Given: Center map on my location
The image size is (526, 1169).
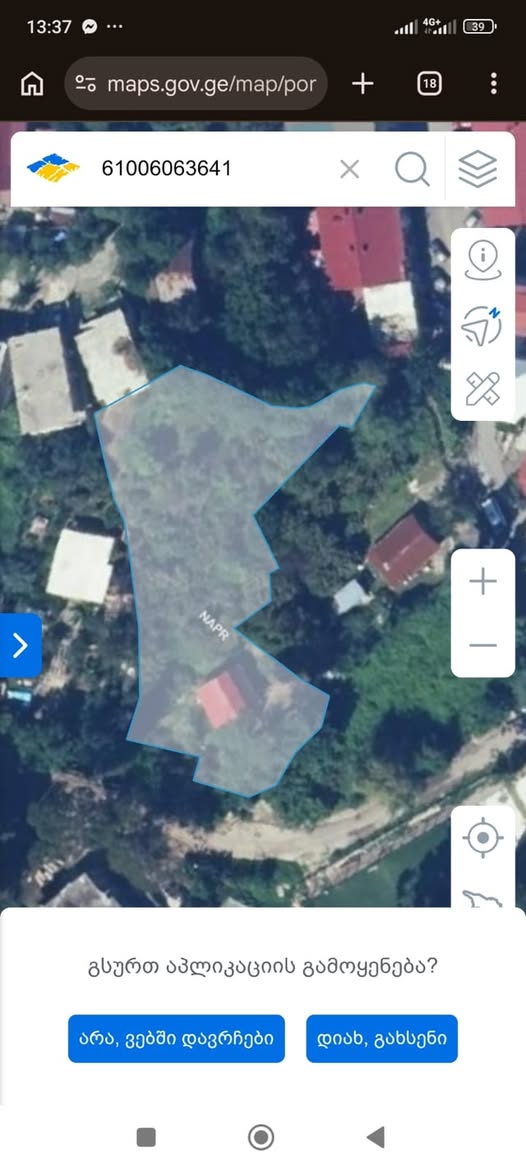Looking at the screenshot, I should tap(482, 838).
